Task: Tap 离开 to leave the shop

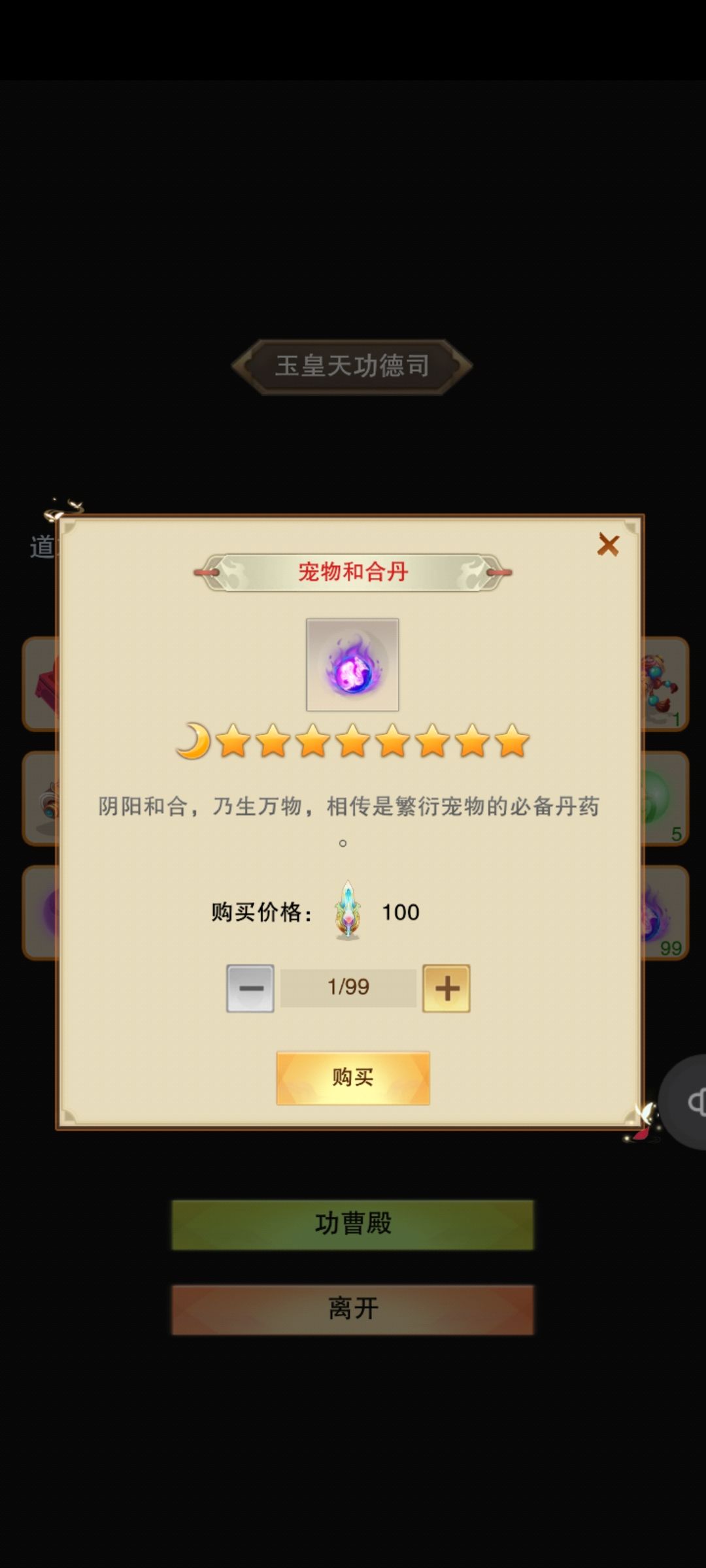Action: click(353, 1309)
